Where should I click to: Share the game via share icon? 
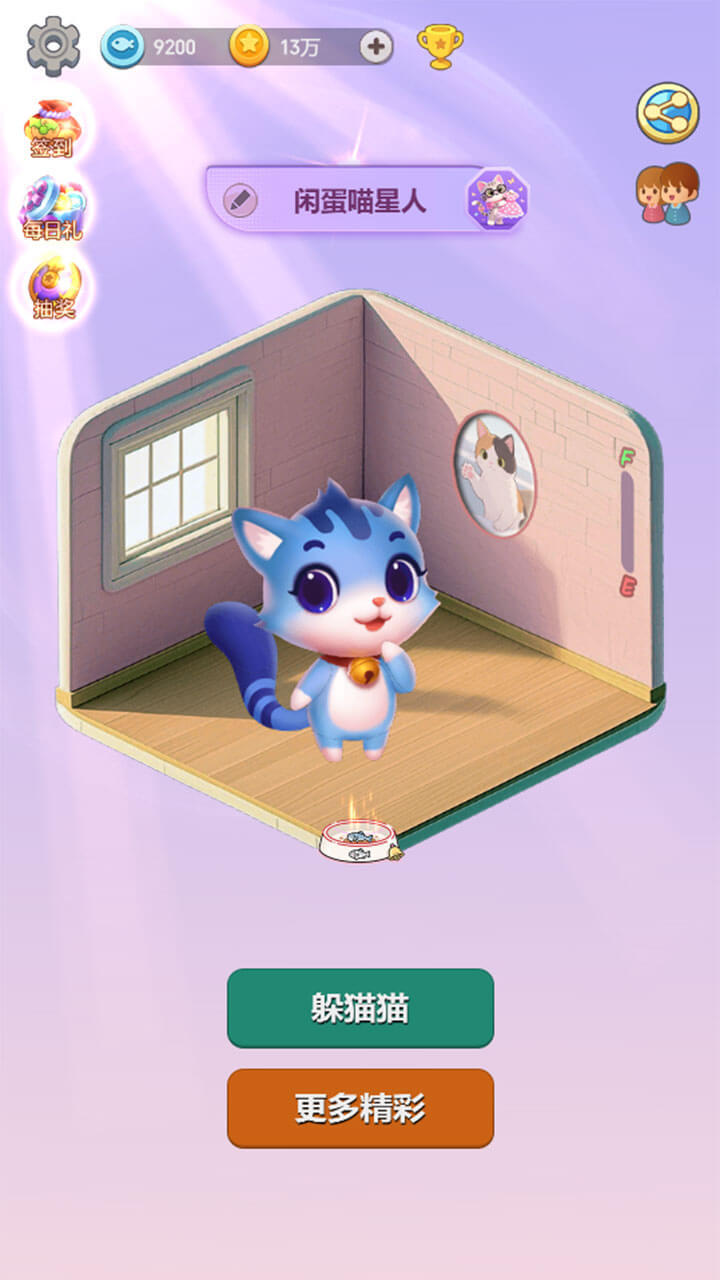click(667, 113)
